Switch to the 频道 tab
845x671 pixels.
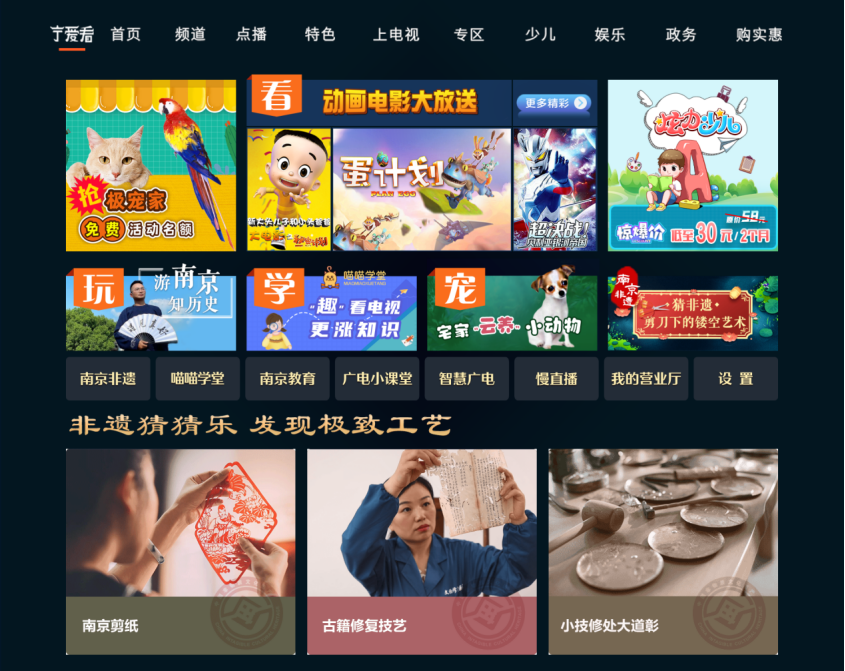[x=190, y=35]
